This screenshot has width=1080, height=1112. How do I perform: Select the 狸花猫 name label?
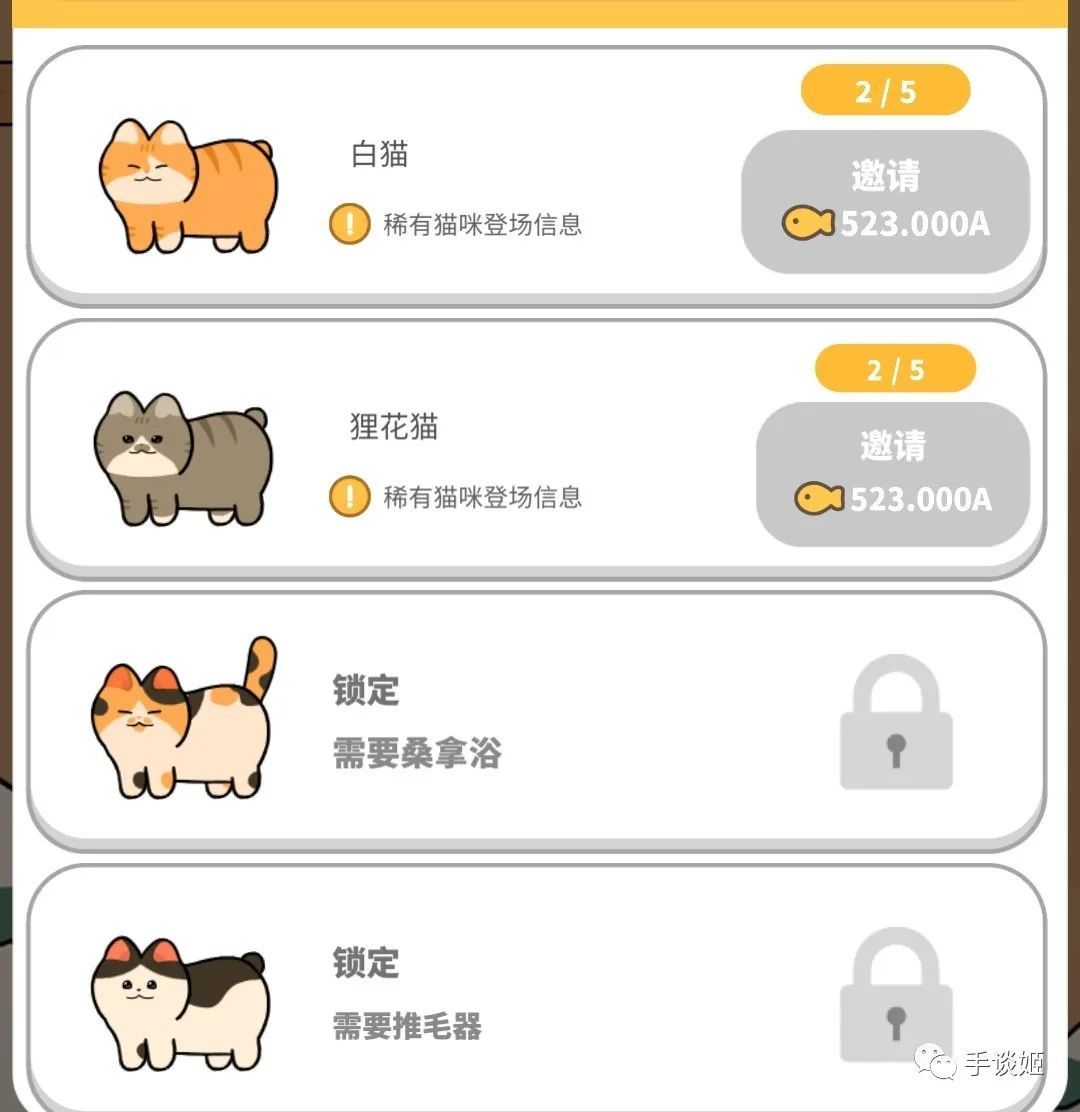(x=393, y=428)
